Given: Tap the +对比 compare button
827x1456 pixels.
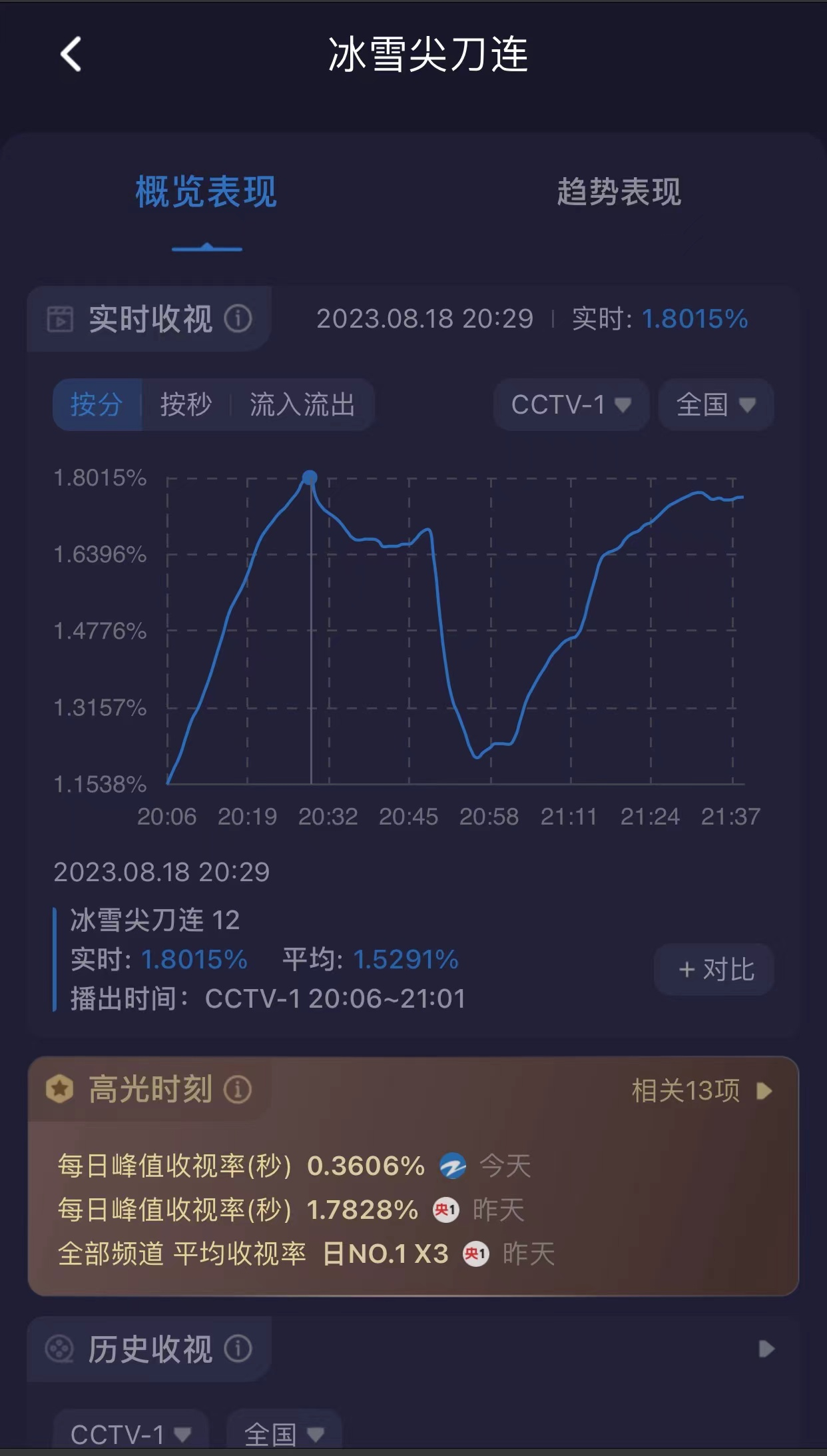Looking at the screenshot, I should (714, 969).
